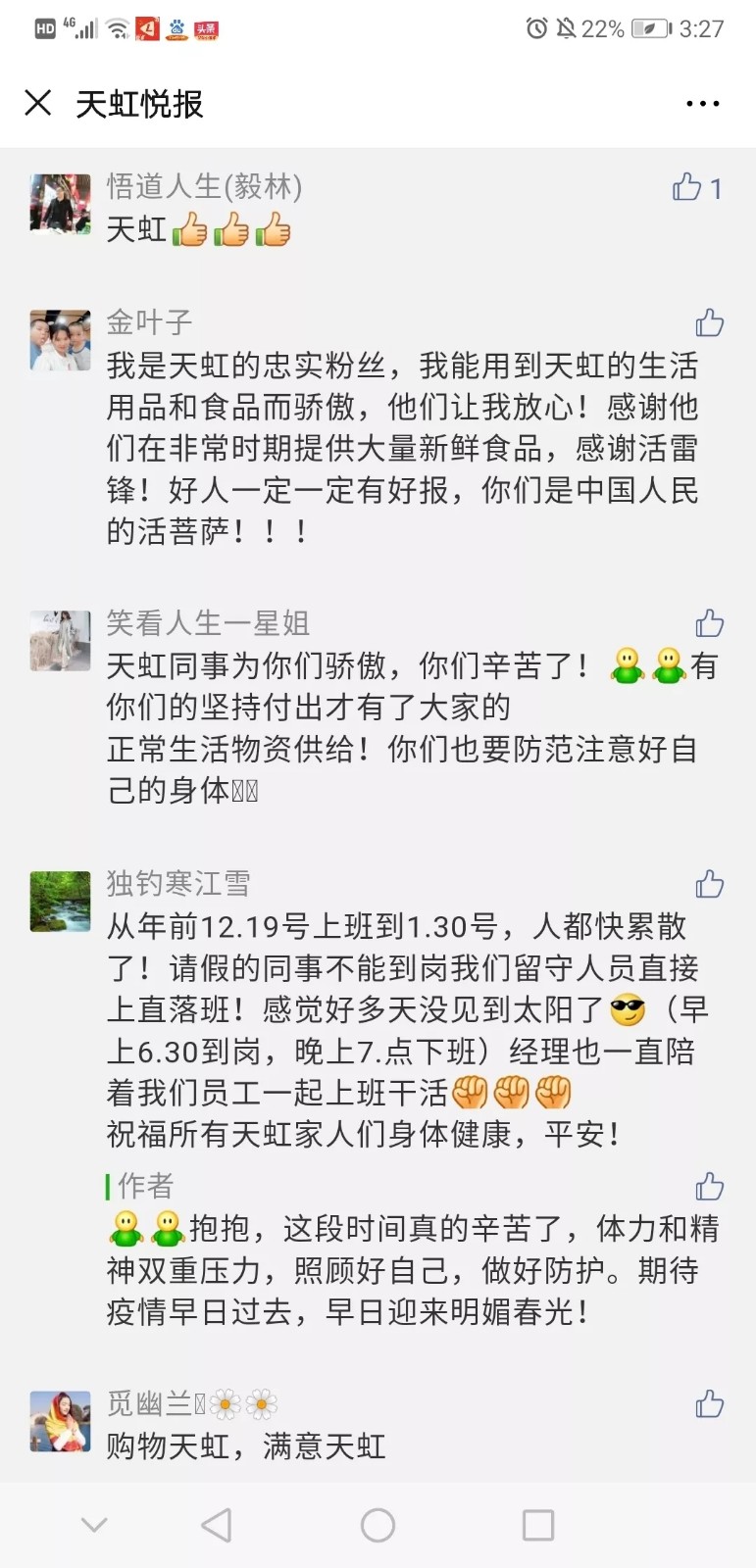Viewport: 756px width, 1568px height.
Task: Tap the system back button
Action: coord(217,1525)
